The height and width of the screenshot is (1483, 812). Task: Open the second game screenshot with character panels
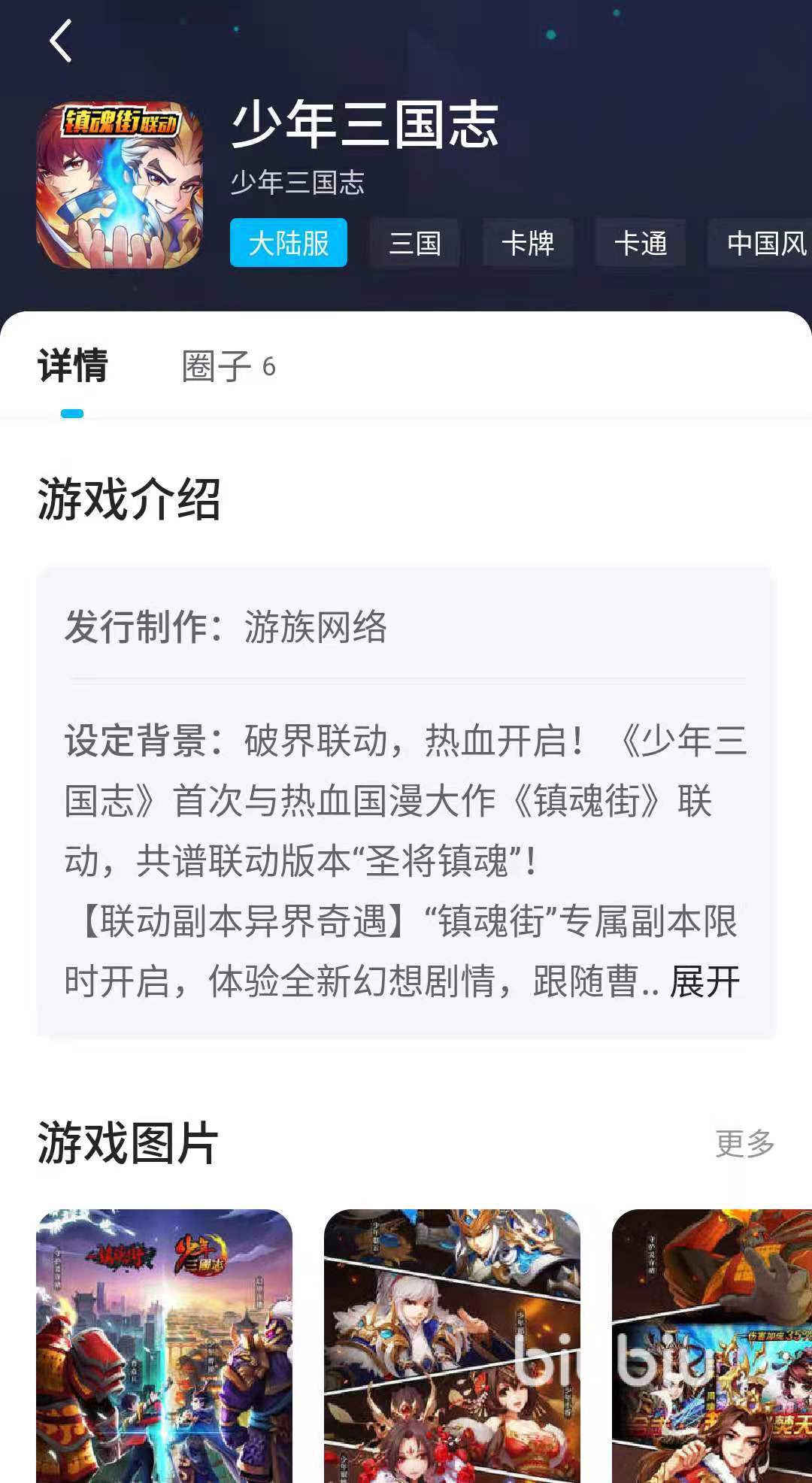(452, 1345)
